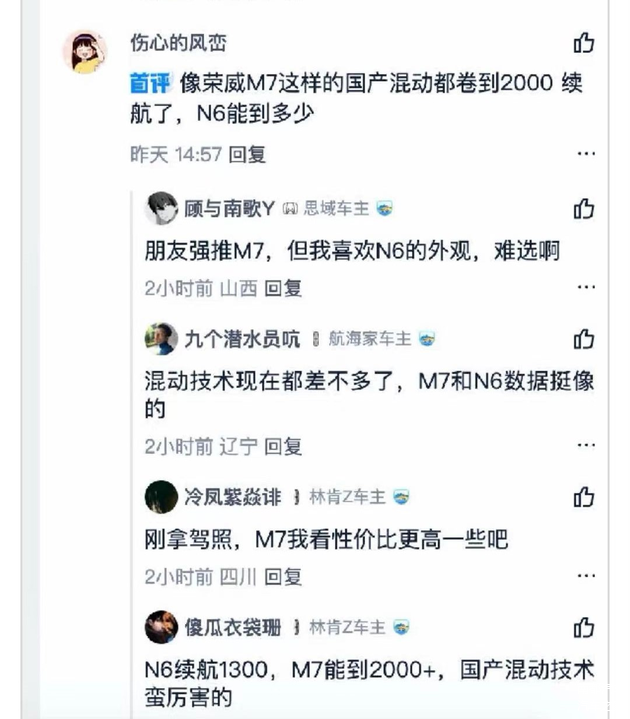Like the comment by 伤心的风峦
630x719 pixels.
[x=584, y=43]
